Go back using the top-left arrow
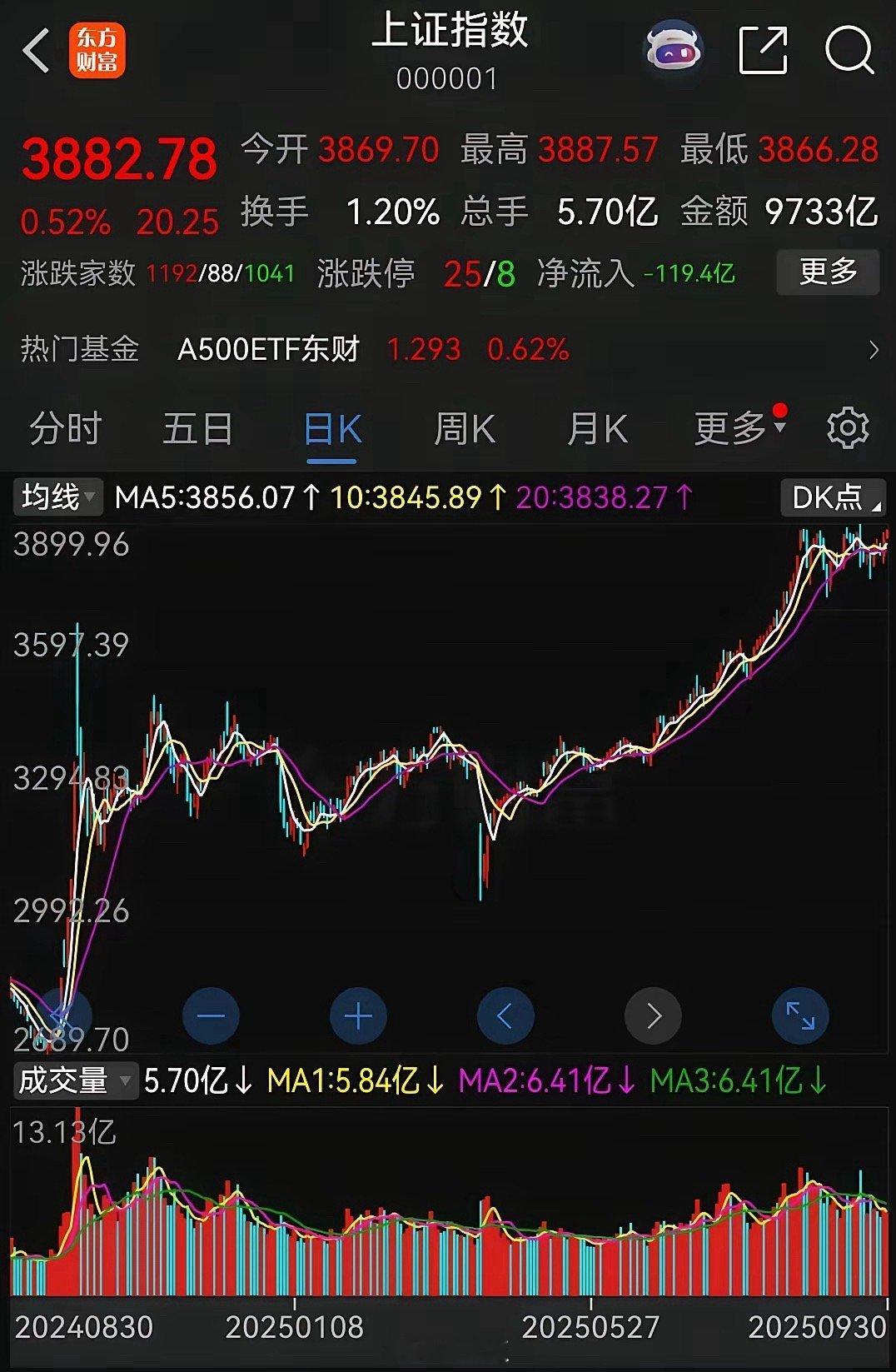This screenshot has height=1372, width=896. tap(37, 51)
